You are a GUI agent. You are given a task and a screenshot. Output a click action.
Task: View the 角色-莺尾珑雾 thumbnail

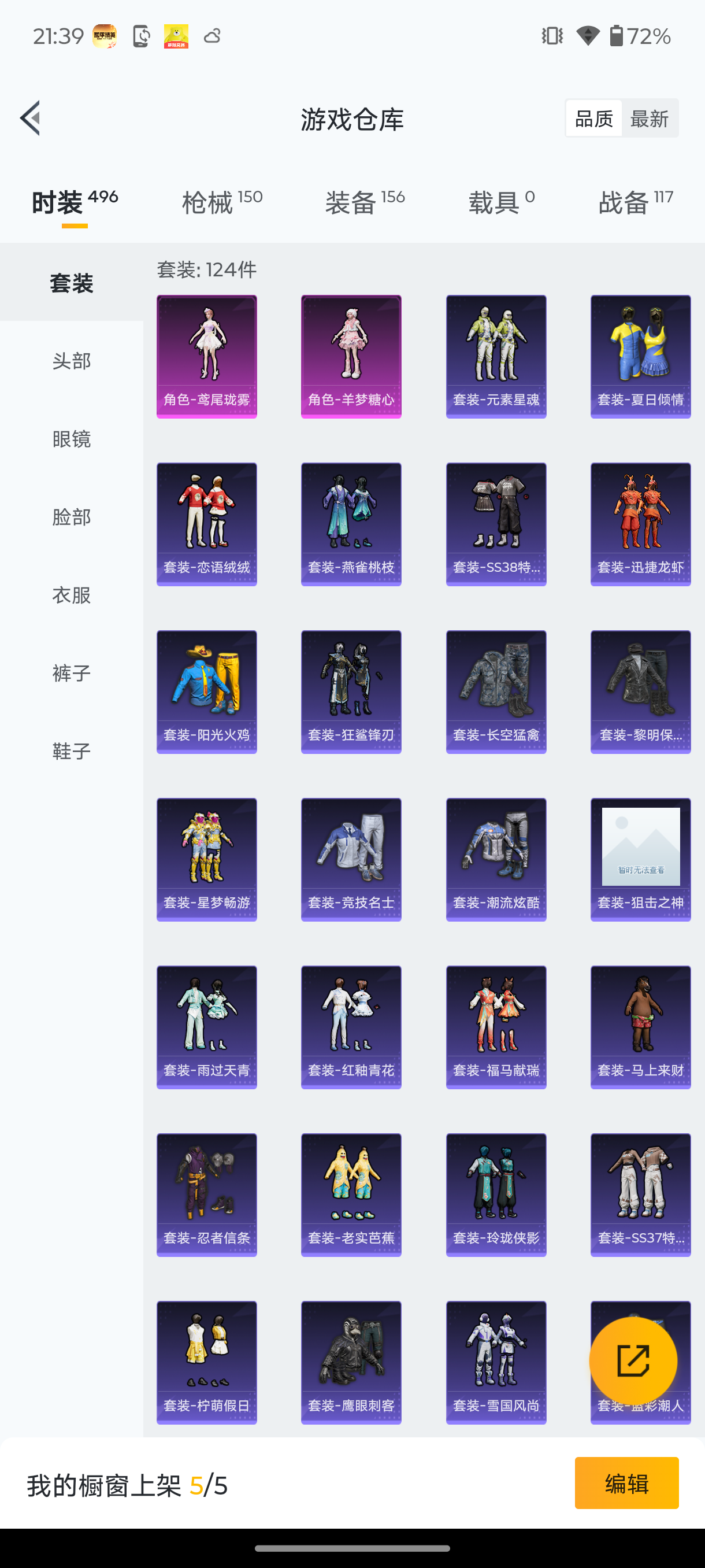click(x=206, y=356)
